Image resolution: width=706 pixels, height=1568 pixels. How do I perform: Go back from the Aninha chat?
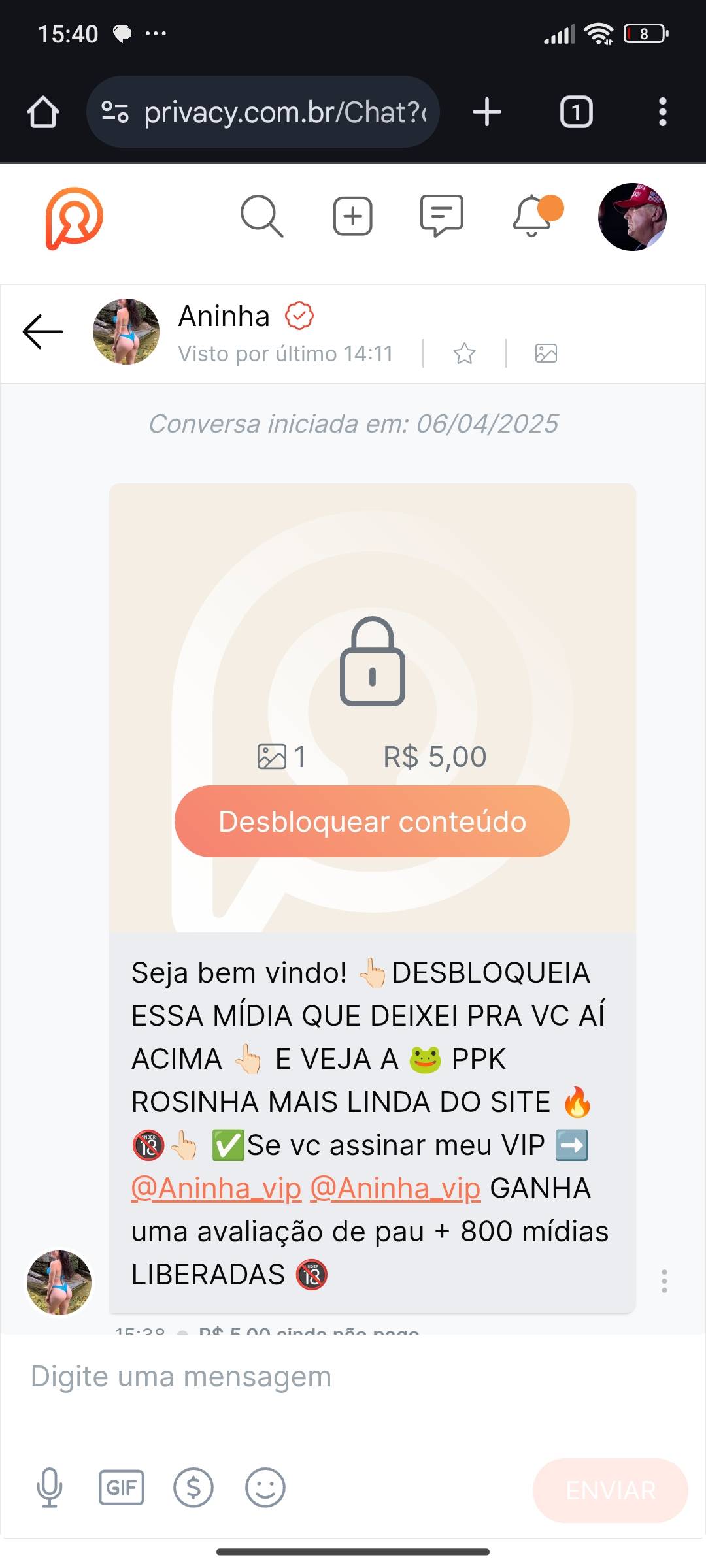(43, 332)
